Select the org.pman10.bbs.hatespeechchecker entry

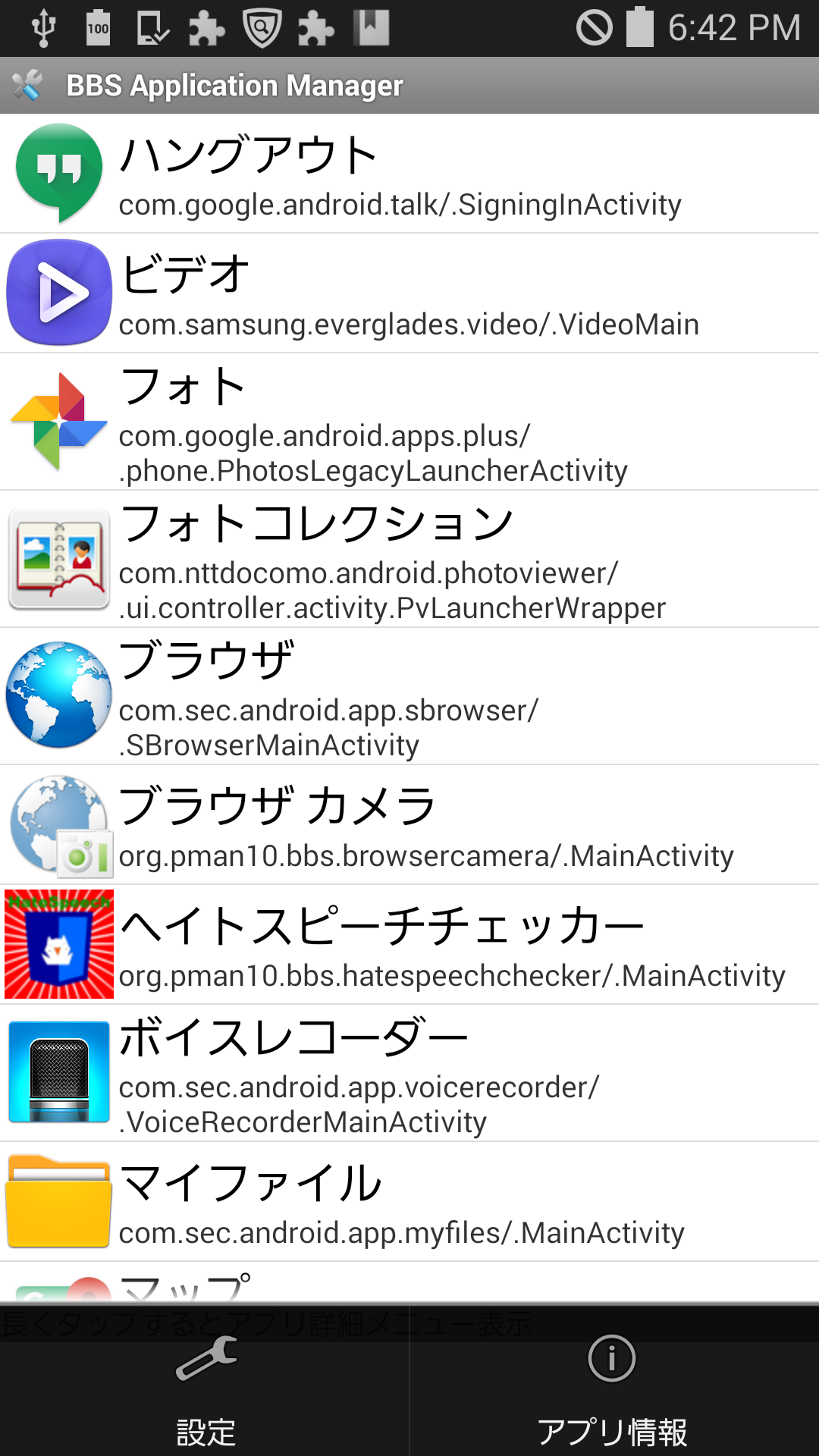tap(409, 944)
